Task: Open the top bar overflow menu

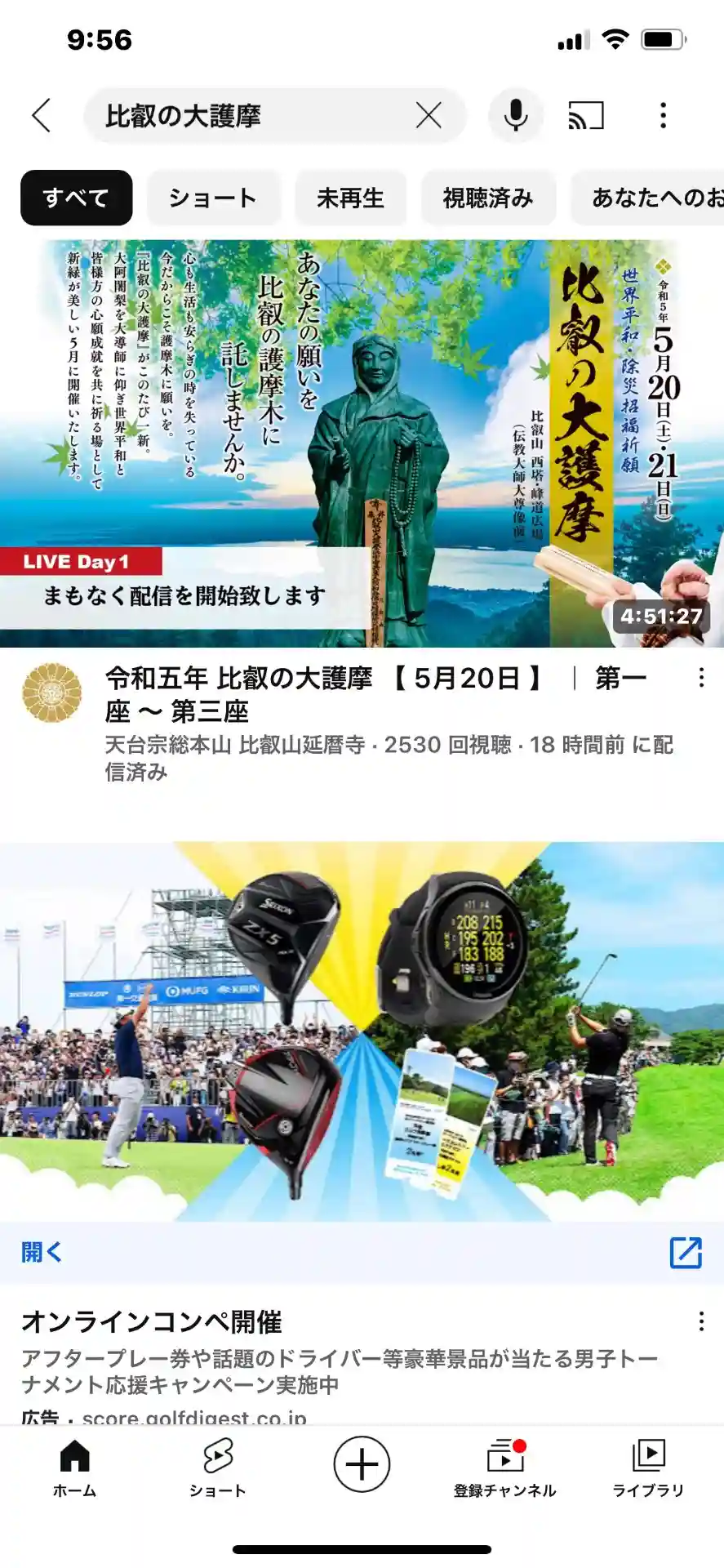Action: pos(663,116)
